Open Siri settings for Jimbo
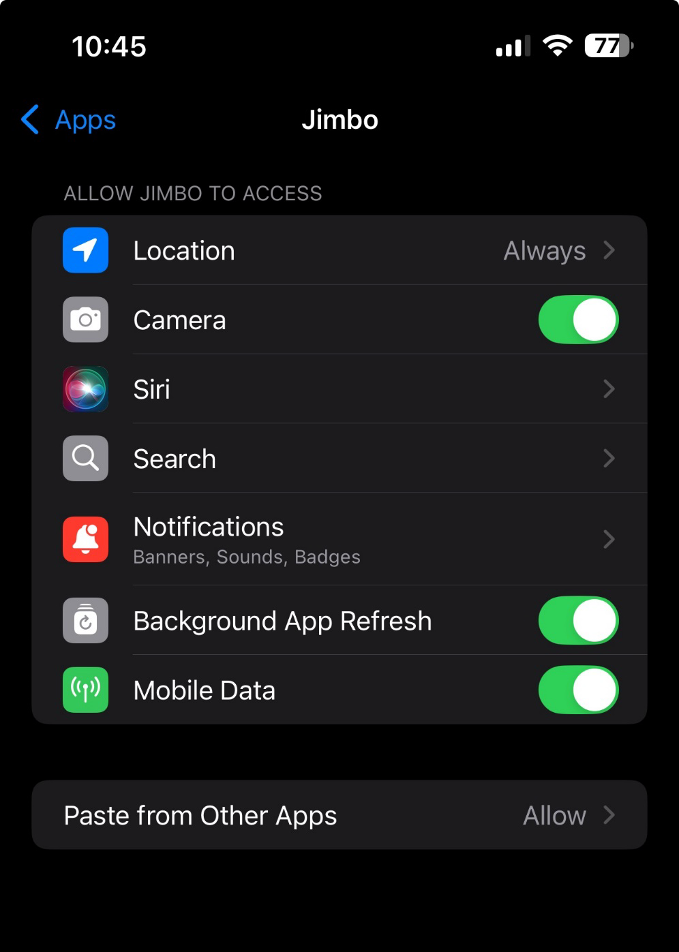This screenshot has width=679, height=952. pyautogui.click(x=340, y=389)
